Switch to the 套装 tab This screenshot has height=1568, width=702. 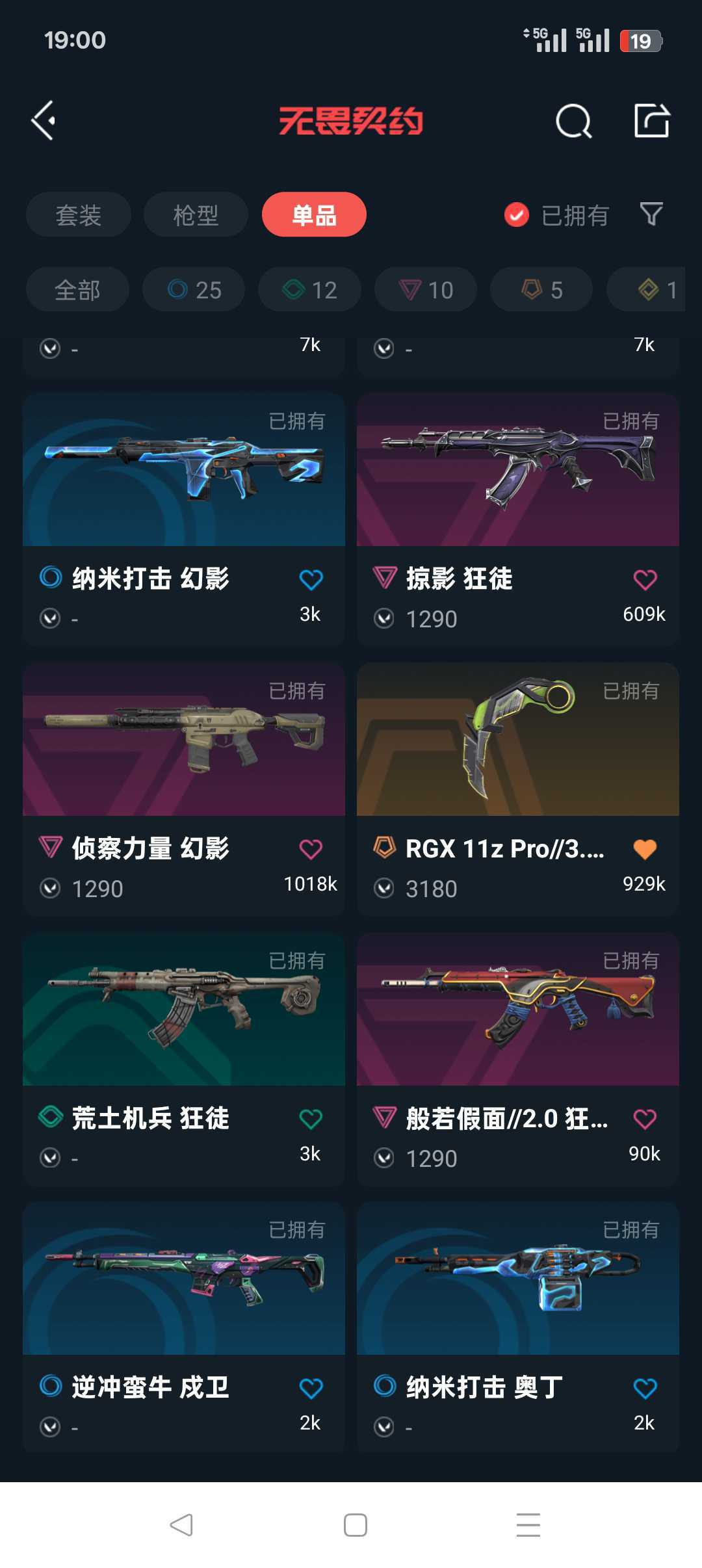point(79,215)
